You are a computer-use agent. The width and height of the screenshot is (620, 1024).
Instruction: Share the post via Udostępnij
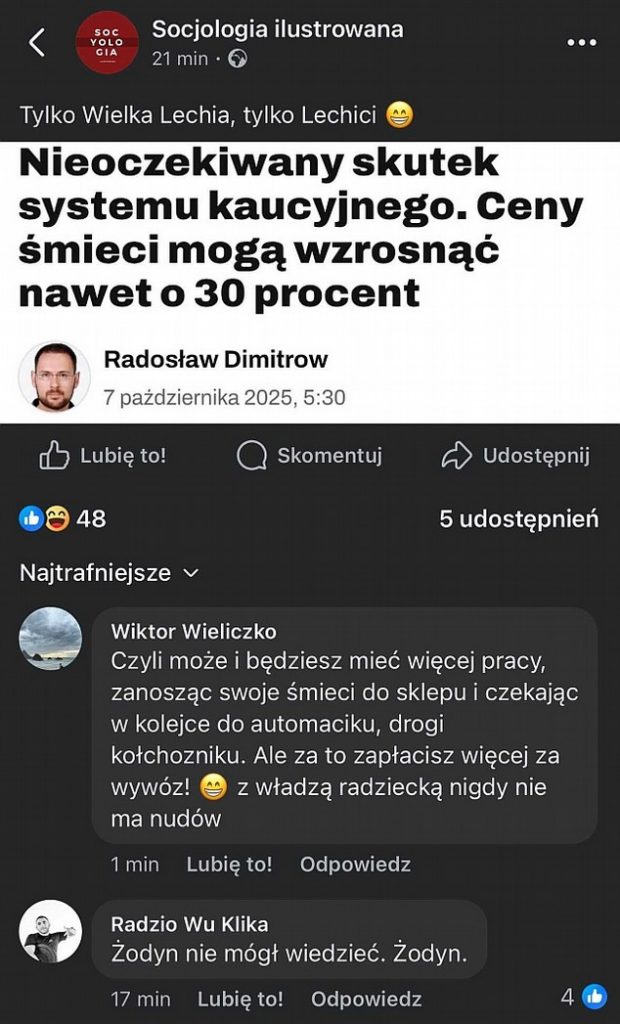click(516, 456)
